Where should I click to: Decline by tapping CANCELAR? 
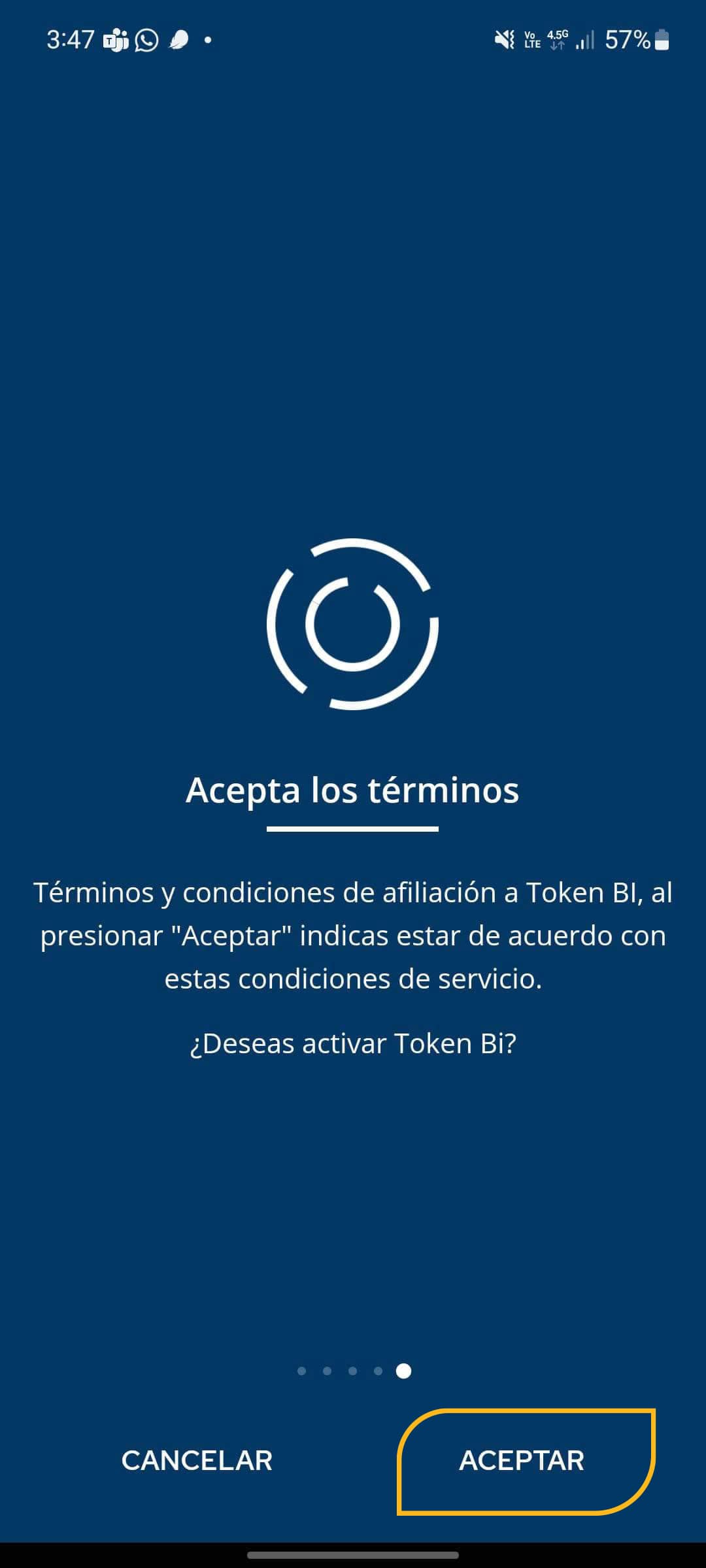[197, 1462]
